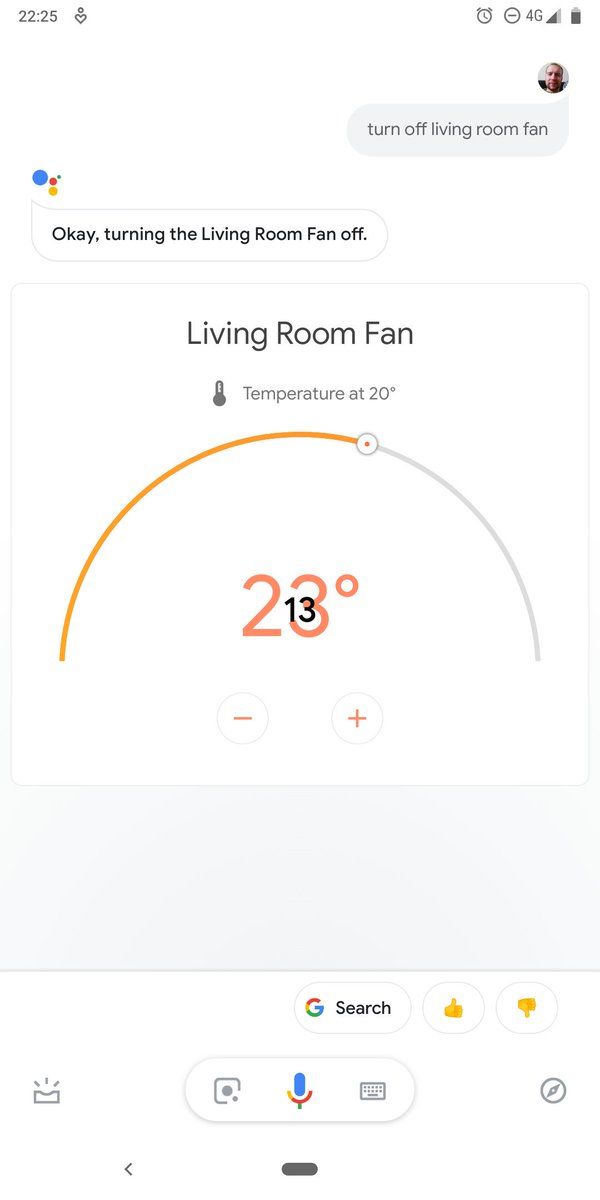Tap the temperature dial handle
The height and width of the screenshot is (1200, 600).
click(x=367, y=444)
